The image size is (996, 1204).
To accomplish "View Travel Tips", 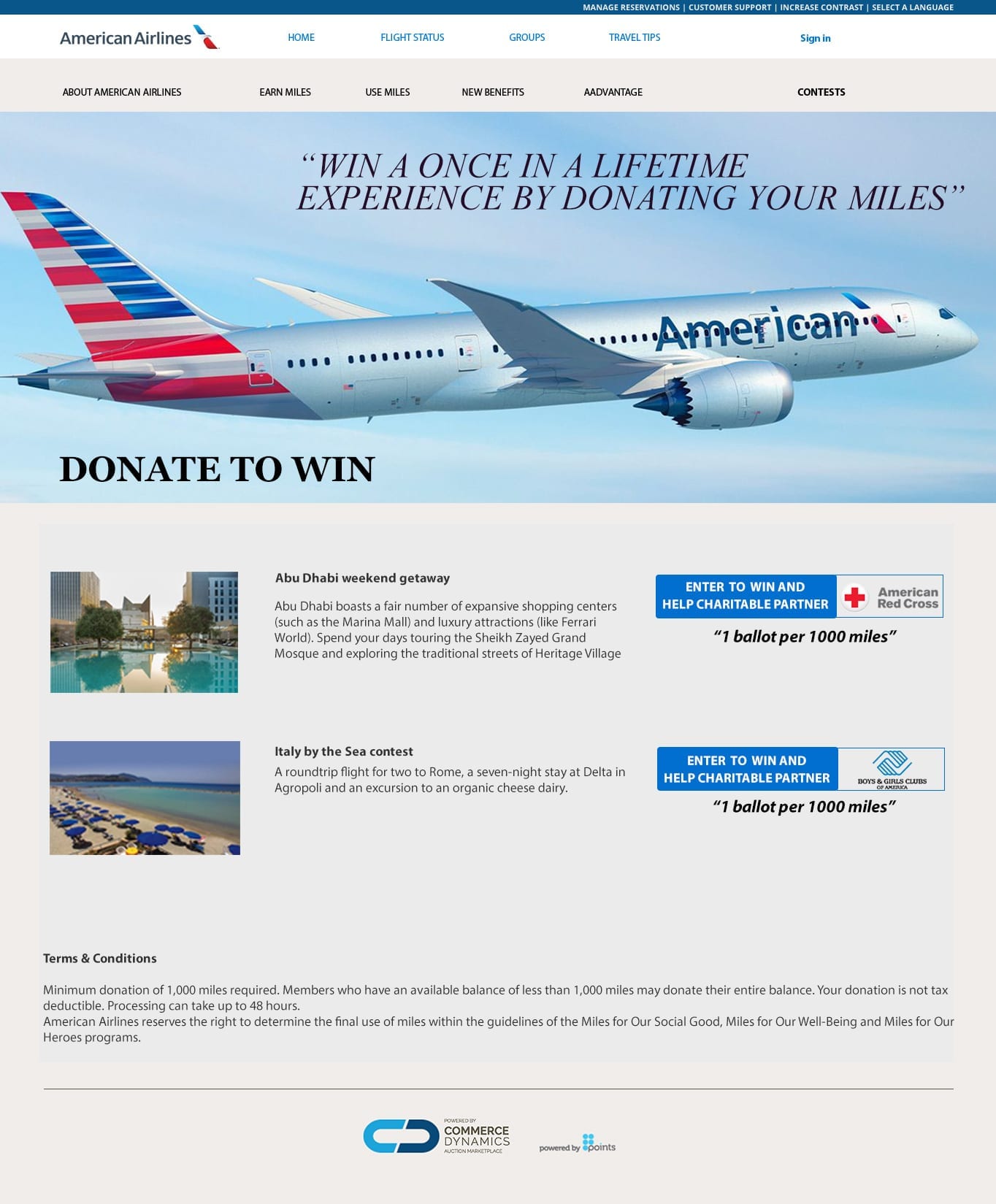I will 634,37.
